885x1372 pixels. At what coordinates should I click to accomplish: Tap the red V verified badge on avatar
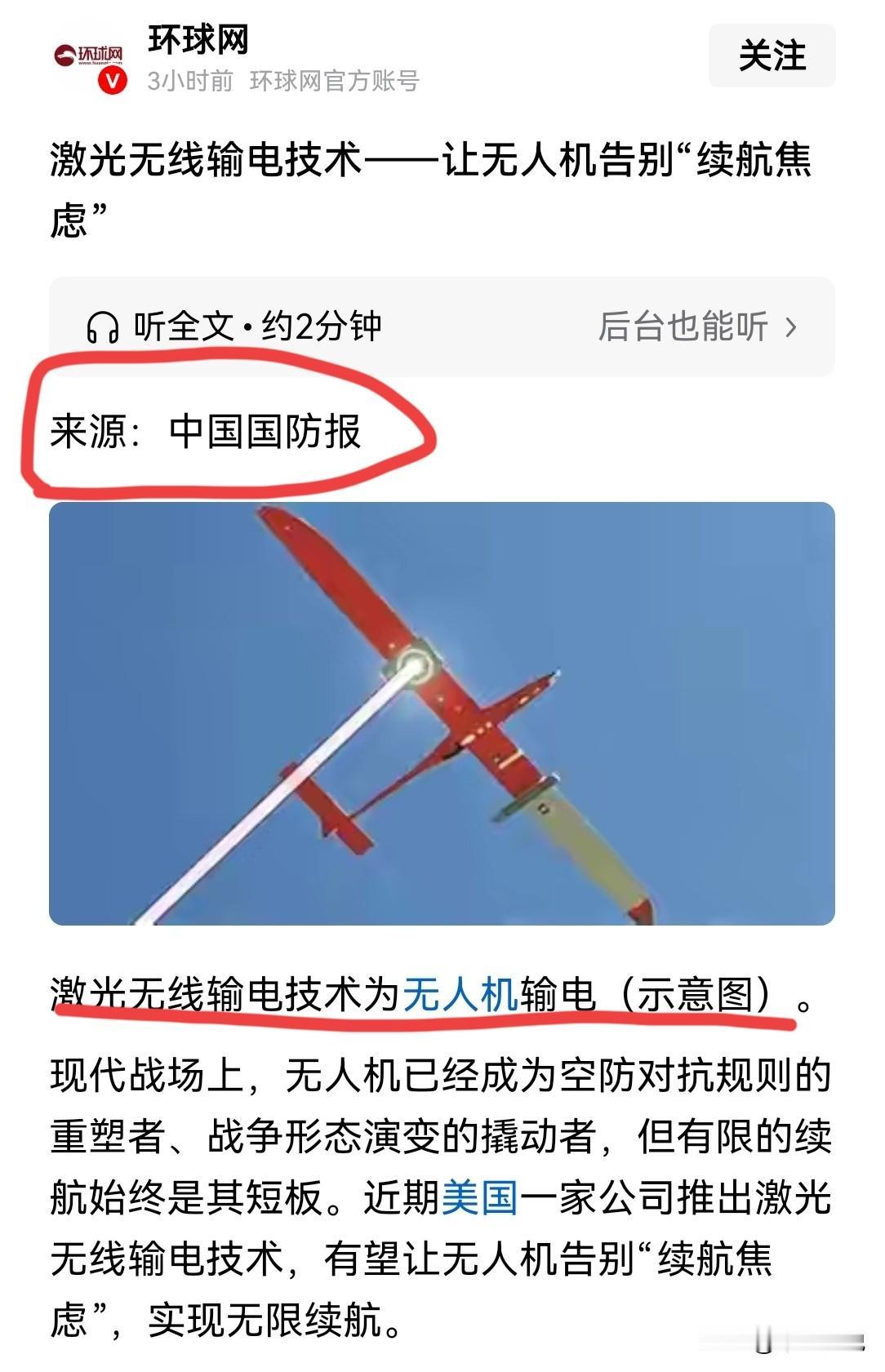point(113,81)
